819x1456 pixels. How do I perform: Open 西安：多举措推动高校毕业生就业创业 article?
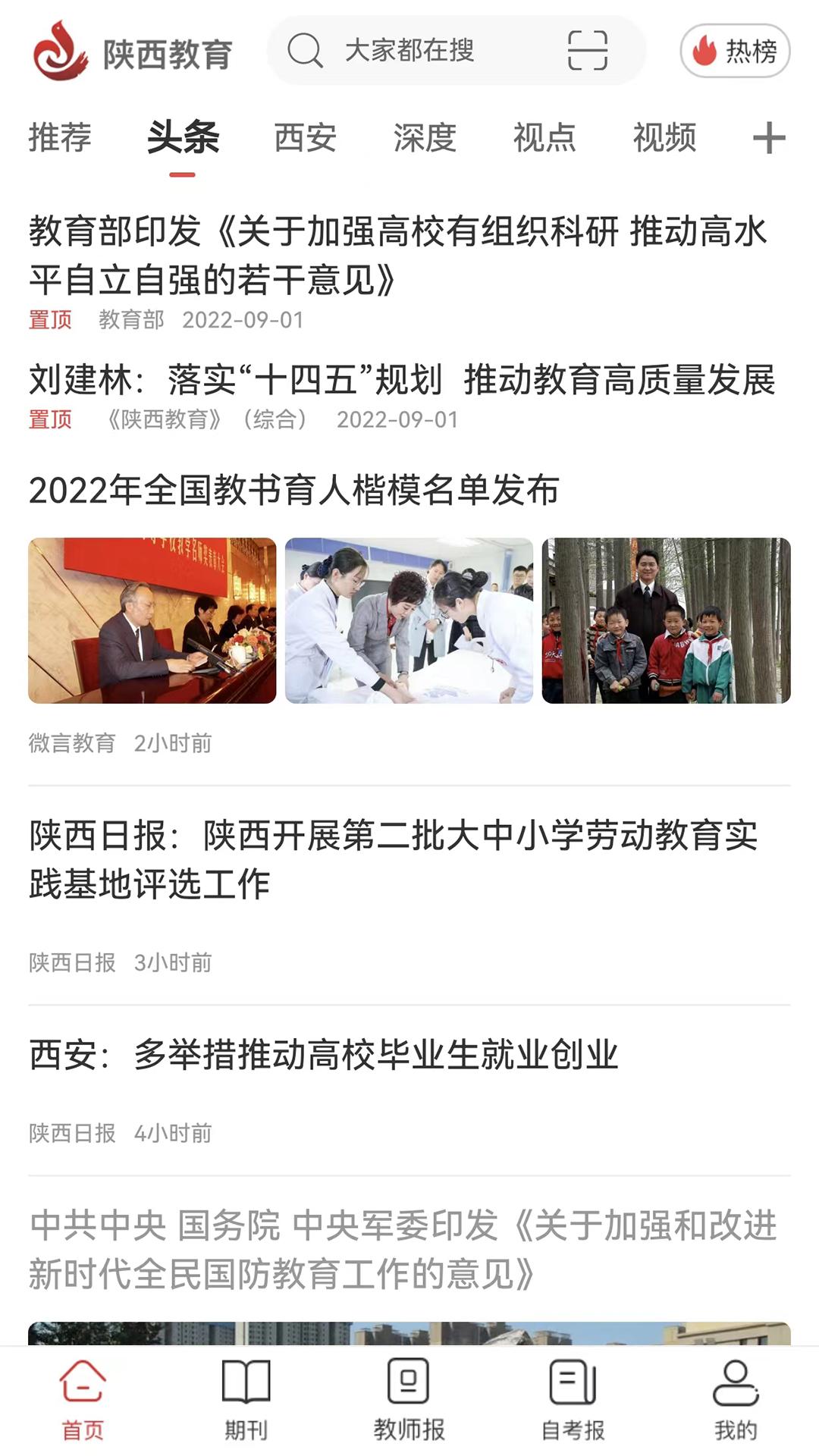[324, 1055]
